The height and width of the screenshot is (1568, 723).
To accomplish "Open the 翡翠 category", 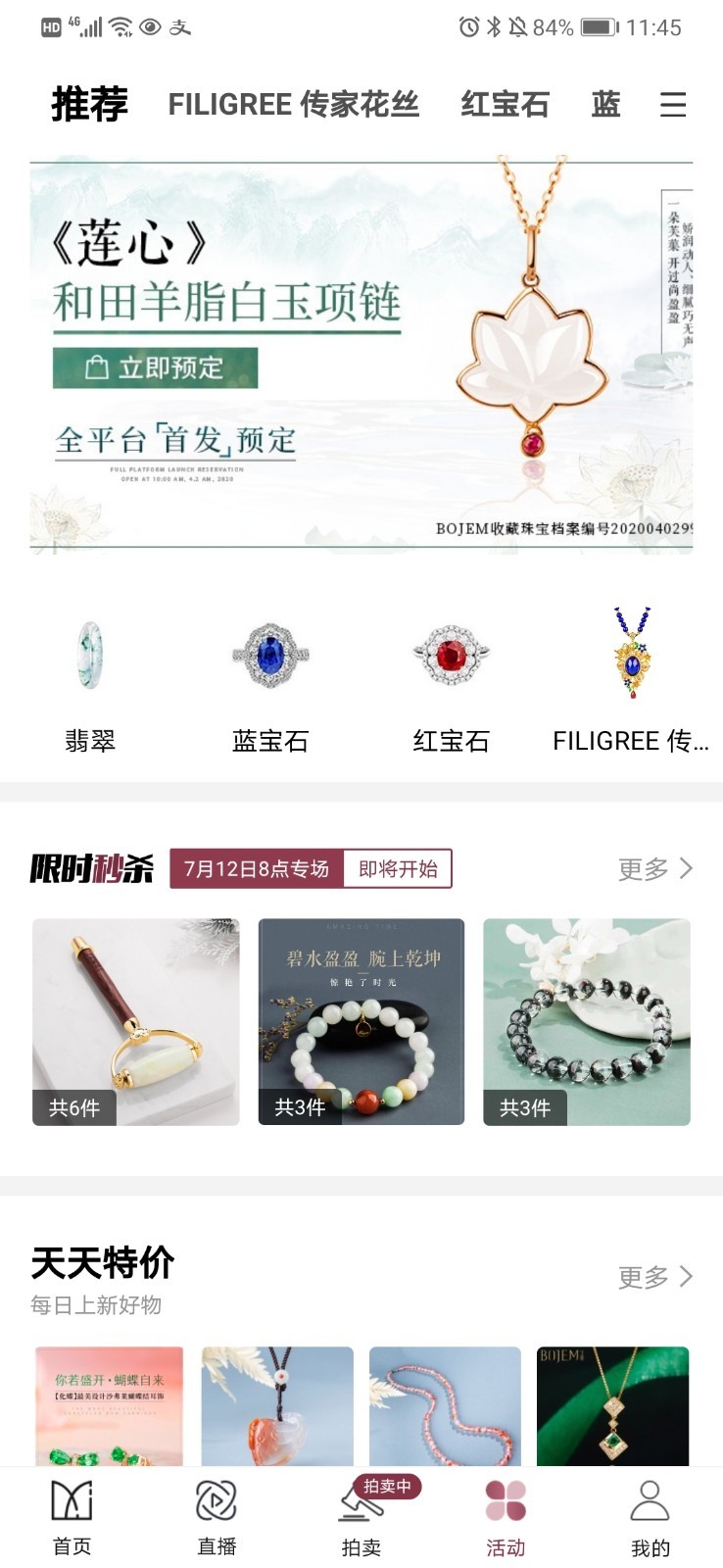I will 90,683.
